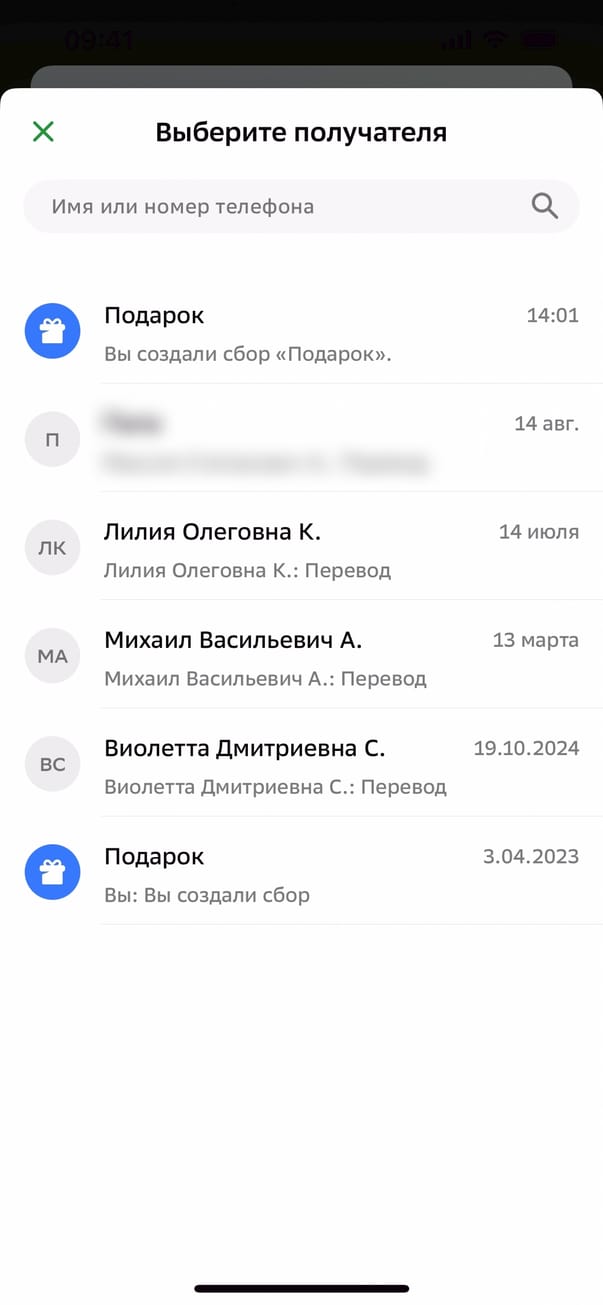Screen dimensions: 603x1305
Task: Select Лилия Олеговна К. as recipient
Action: 300,549
